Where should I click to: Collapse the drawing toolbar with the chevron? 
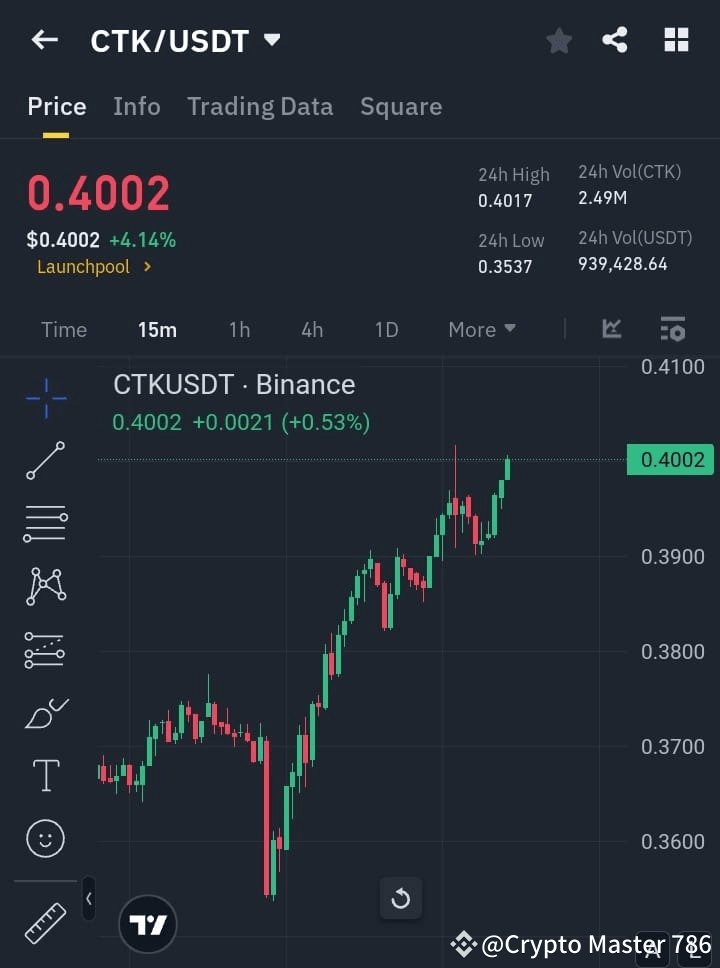88,898
